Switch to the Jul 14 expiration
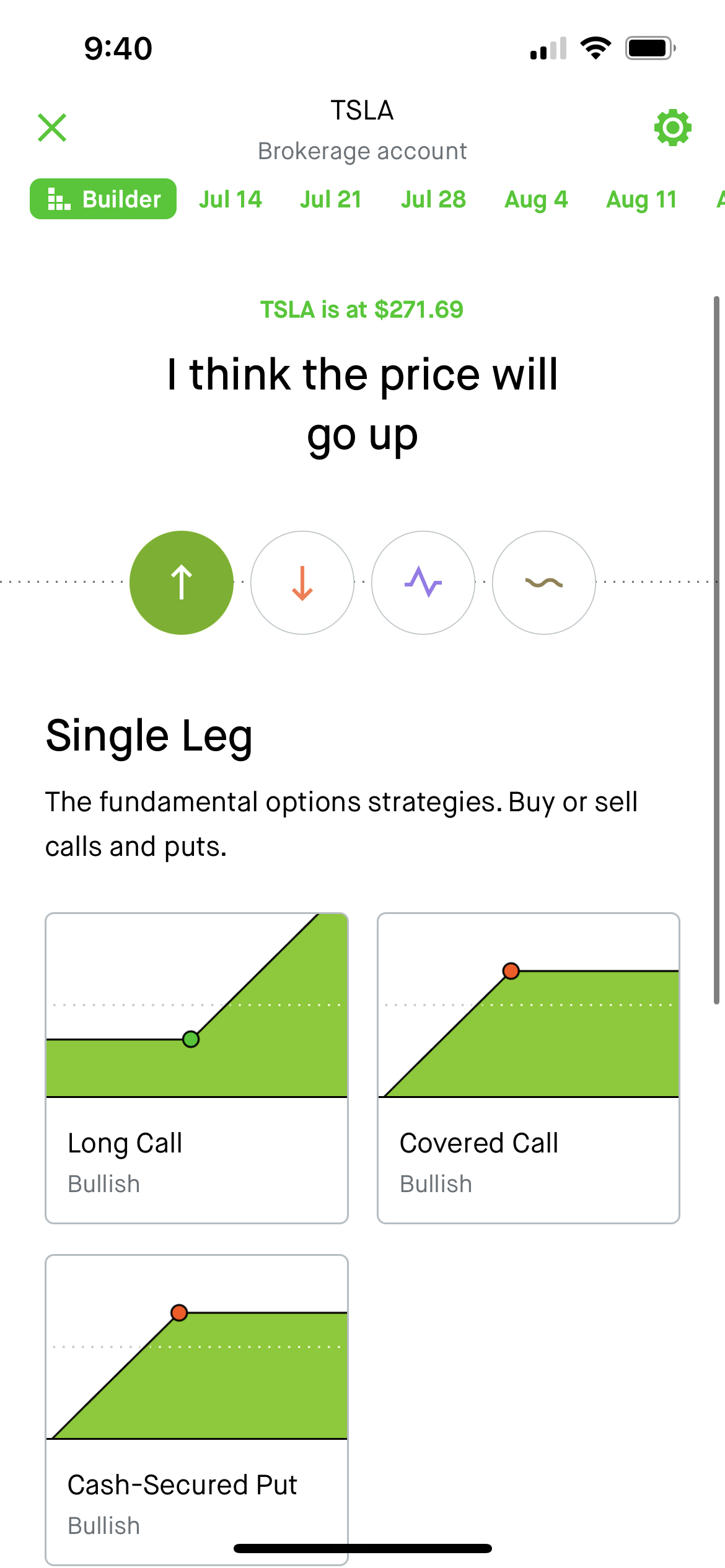The height and width of the screenshot is (1568, 725). click(231, 199)
